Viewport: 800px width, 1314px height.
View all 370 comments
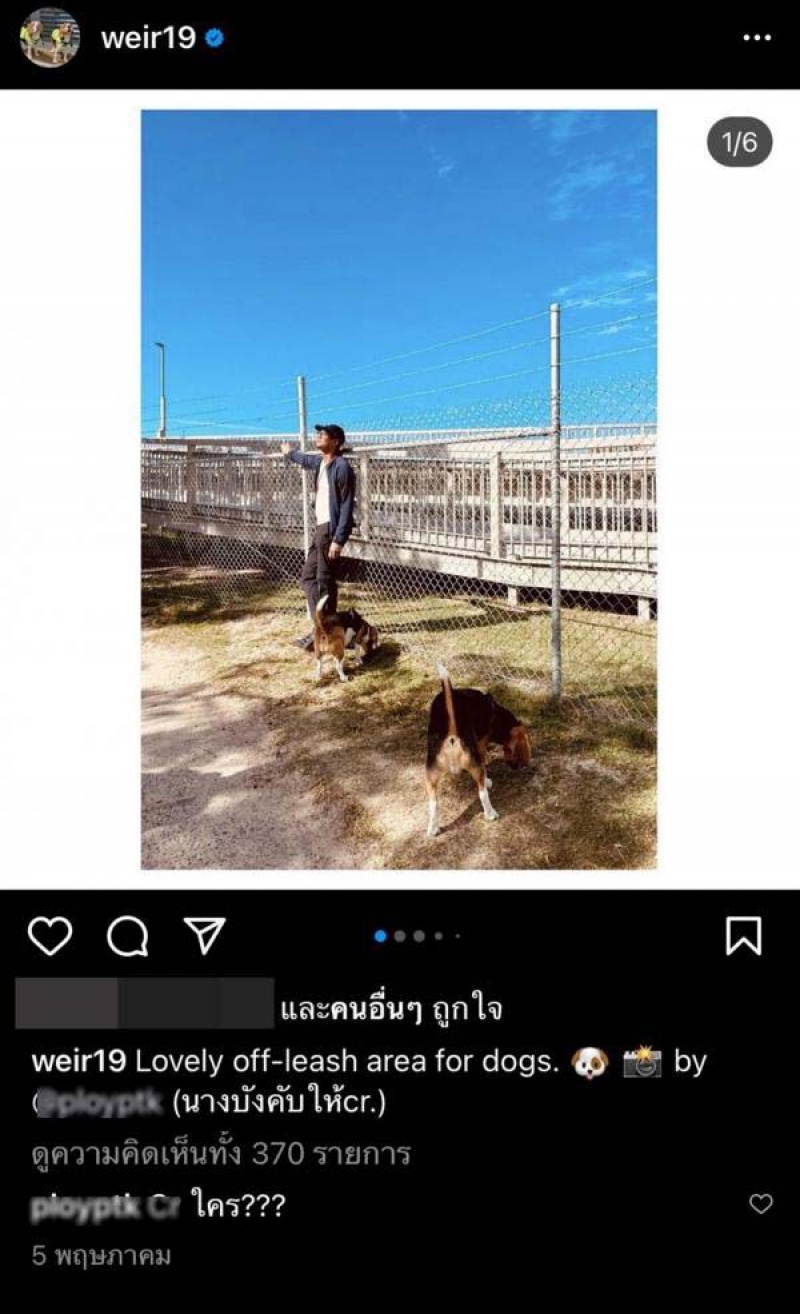click(x=221, y=1154)
